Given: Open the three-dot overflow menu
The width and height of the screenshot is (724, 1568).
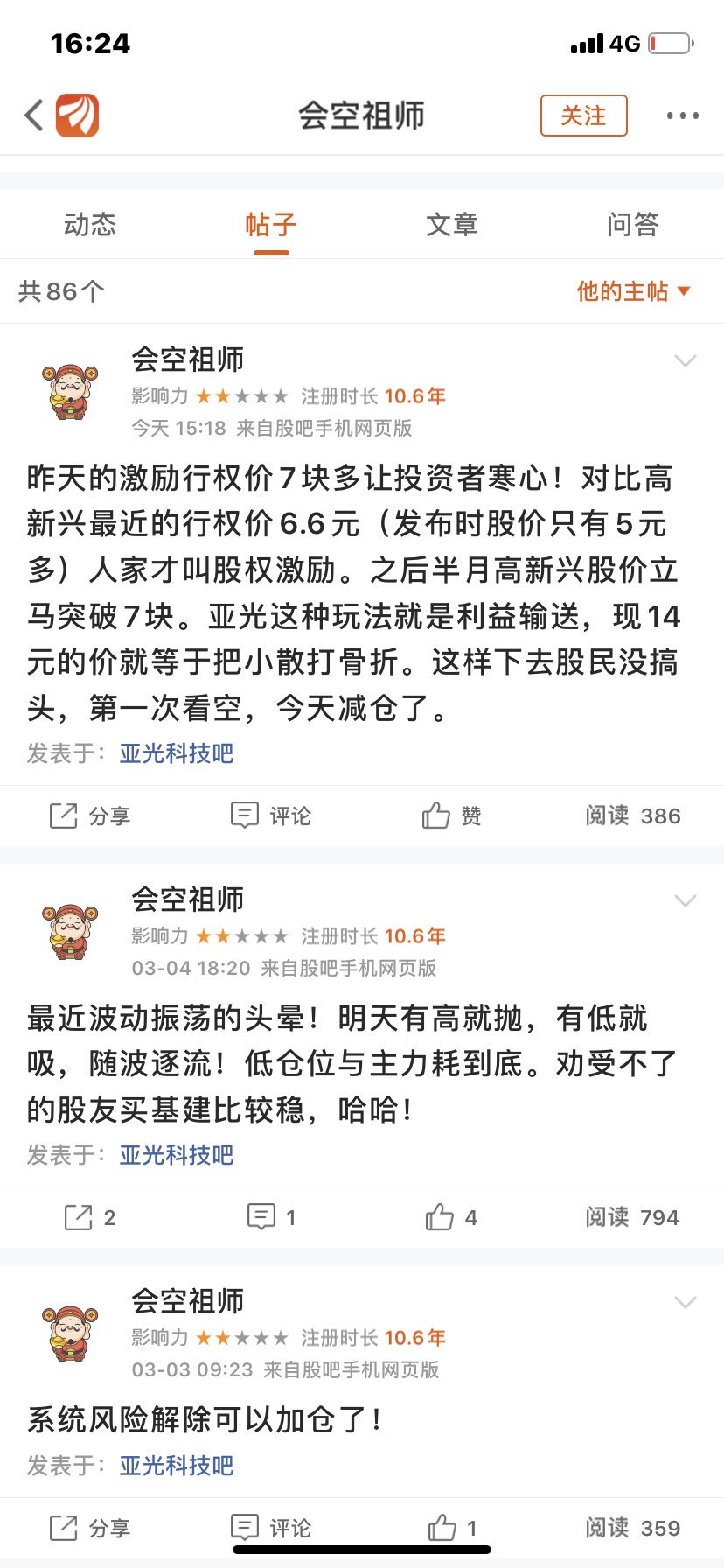Looking at the screenshot, I should (x=682, y=115).
